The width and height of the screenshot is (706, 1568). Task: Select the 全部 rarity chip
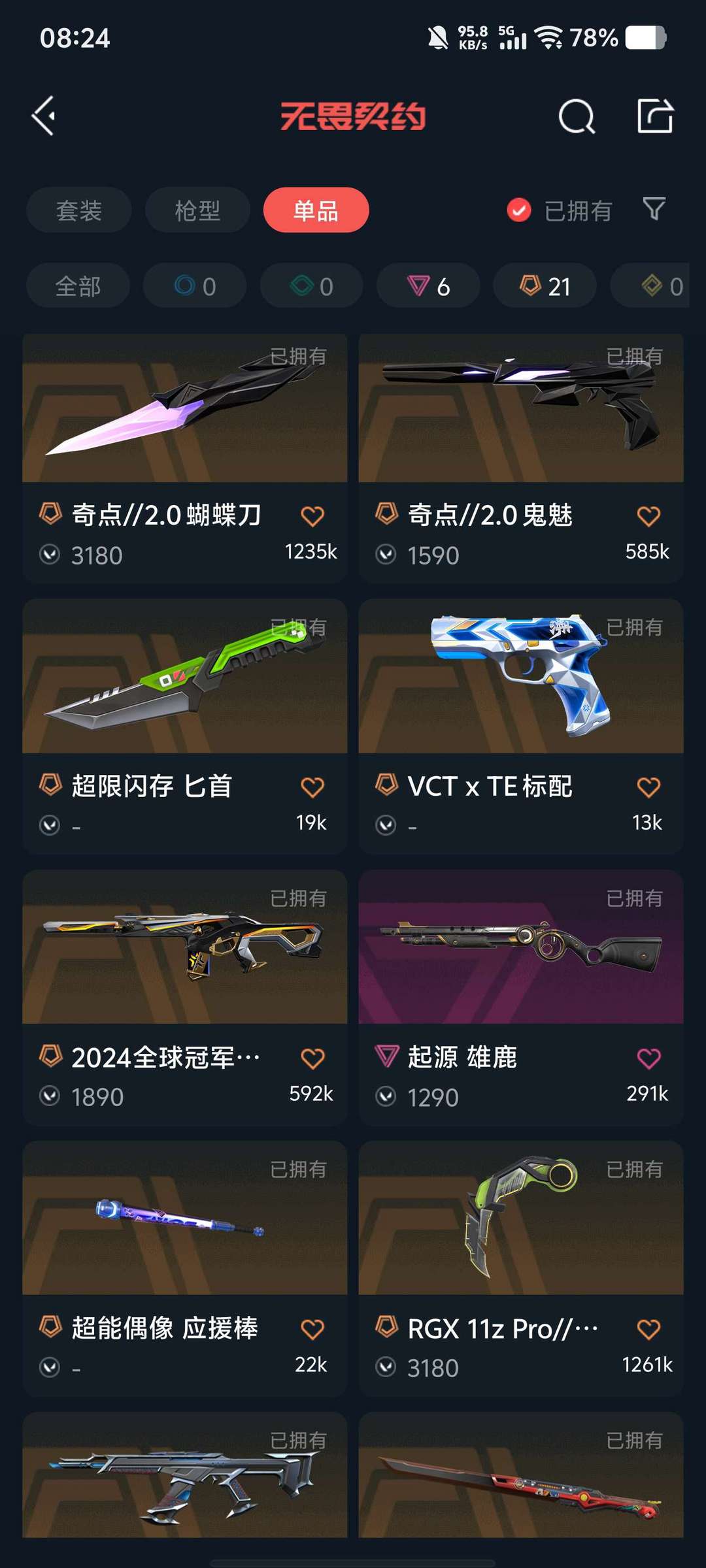point(78,286)
